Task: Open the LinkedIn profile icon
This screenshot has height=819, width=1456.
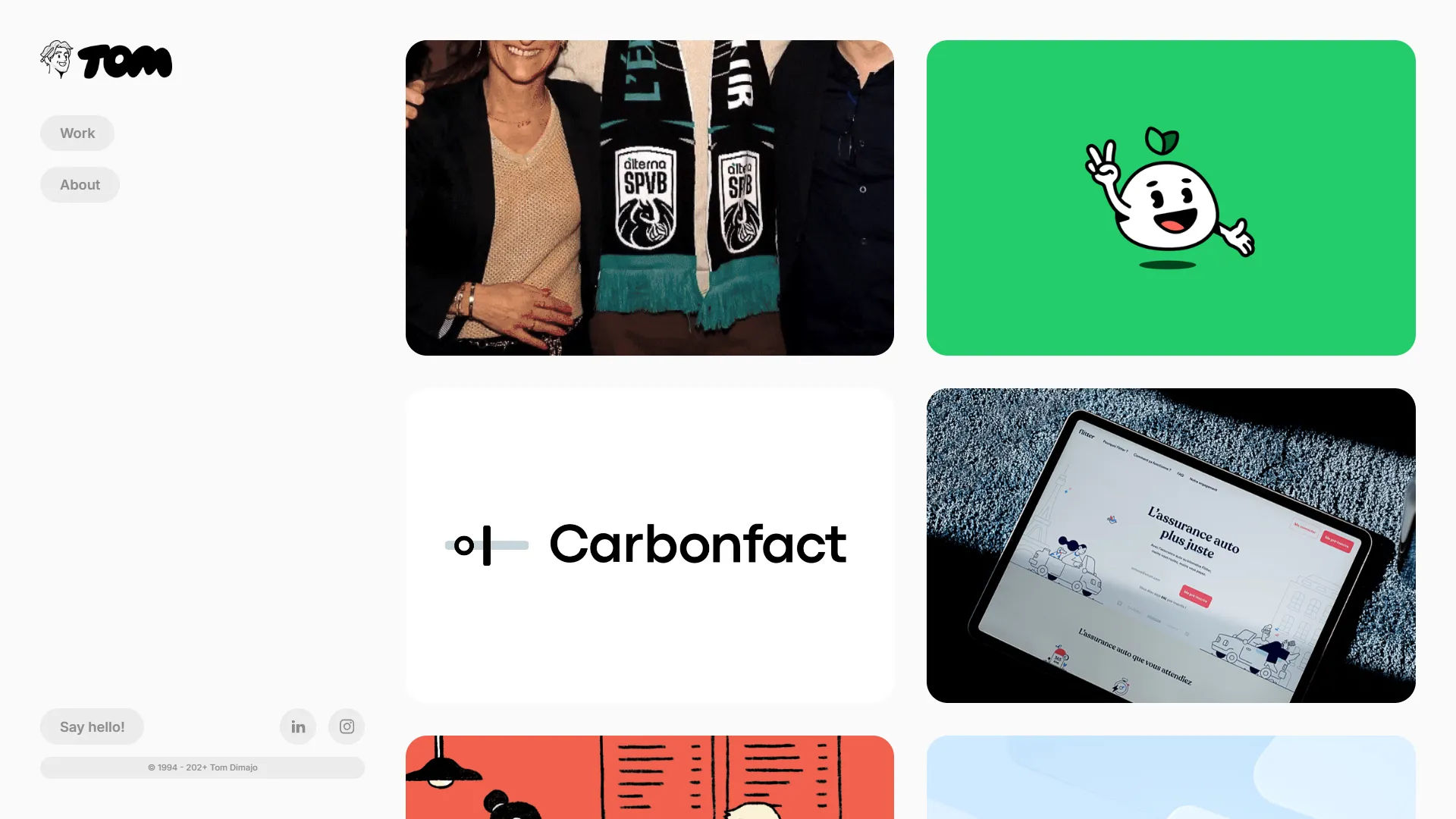Action: point(298,726)
